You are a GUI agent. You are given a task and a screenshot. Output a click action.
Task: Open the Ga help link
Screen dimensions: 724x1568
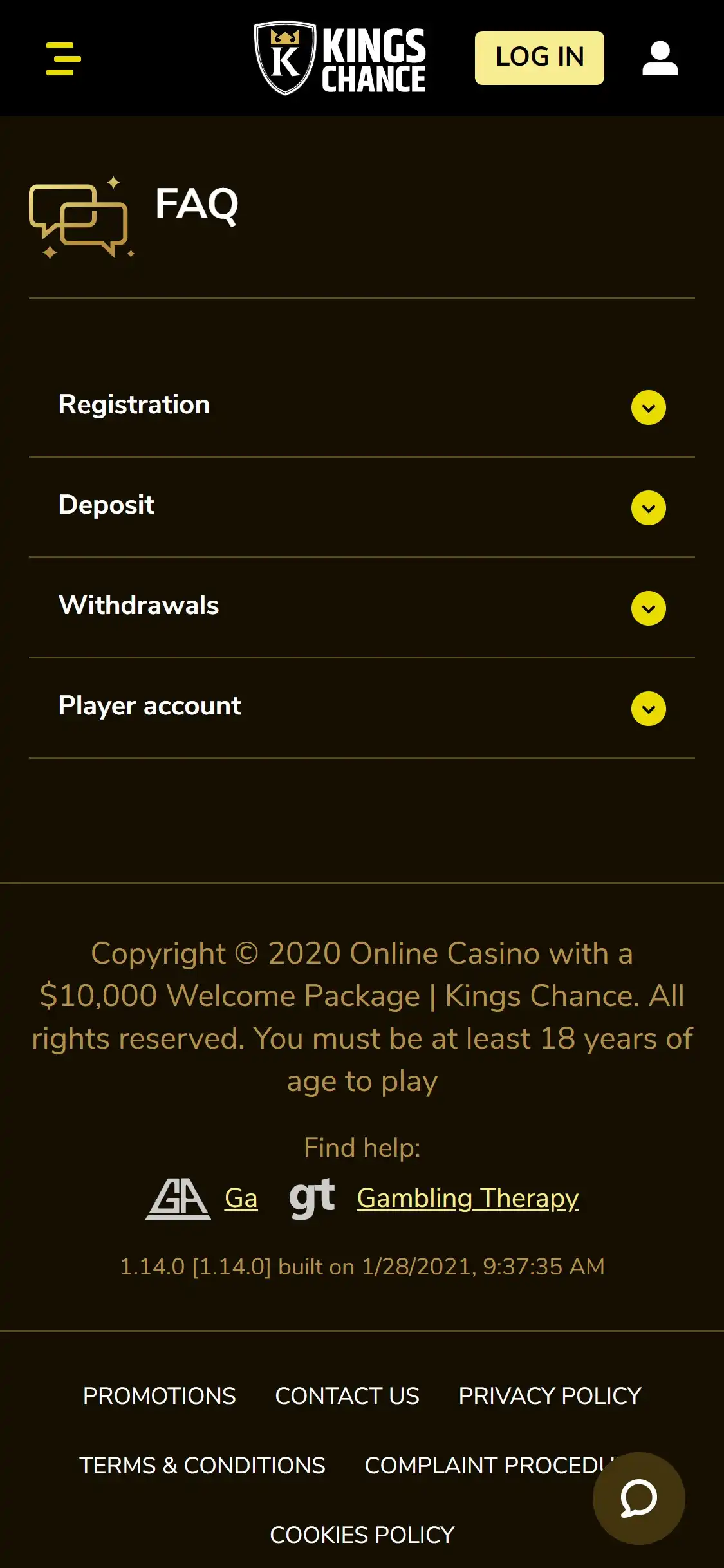pos(241,1199)
